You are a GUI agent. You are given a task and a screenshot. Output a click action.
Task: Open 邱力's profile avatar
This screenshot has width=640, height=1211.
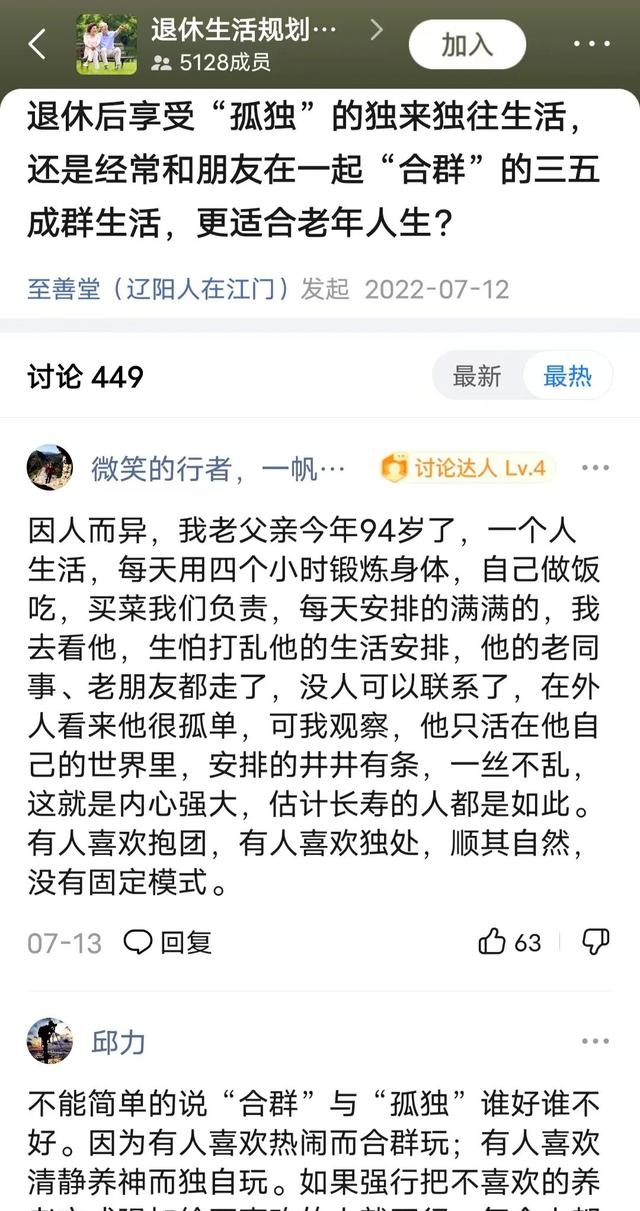[x=50, y=1041]
